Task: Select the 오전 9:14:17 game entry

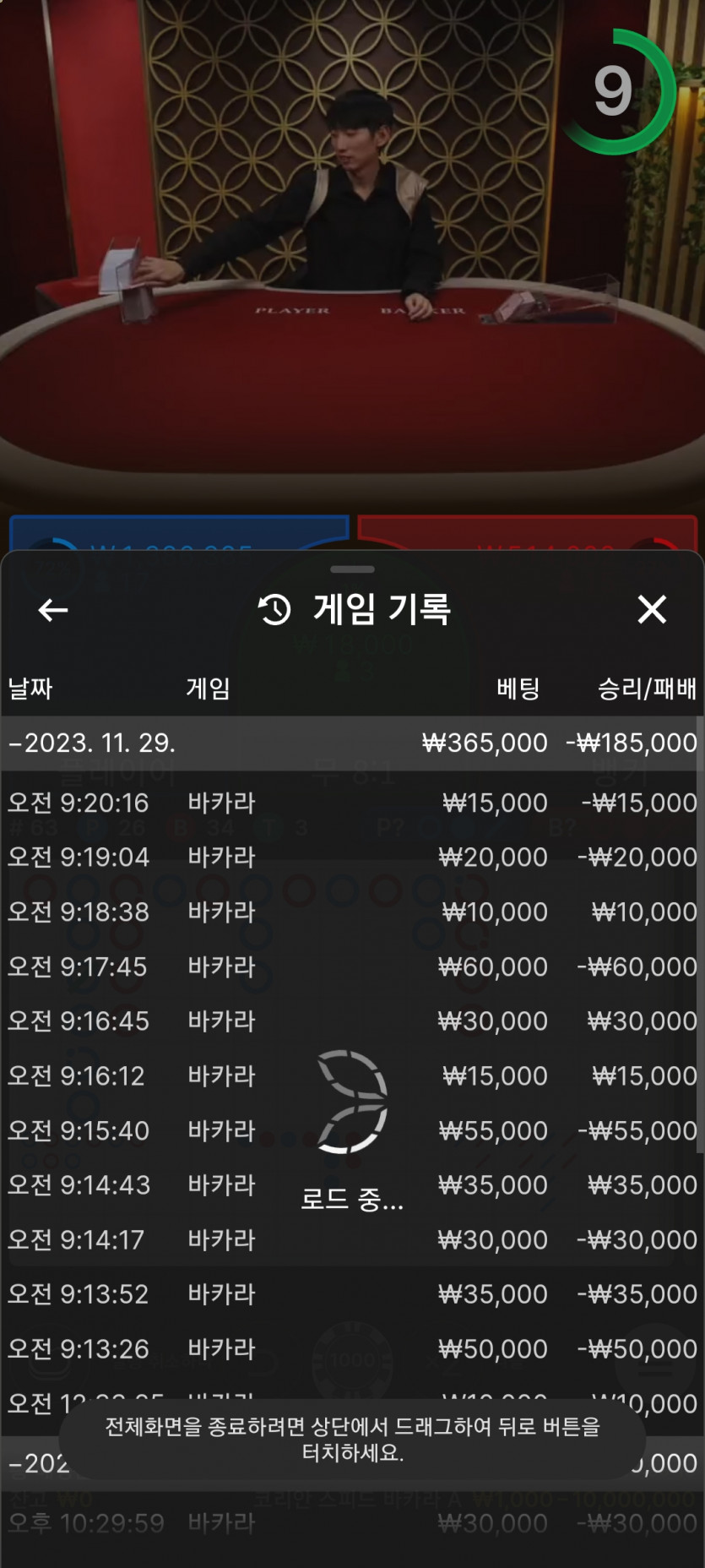Action: coord(352,1240)
